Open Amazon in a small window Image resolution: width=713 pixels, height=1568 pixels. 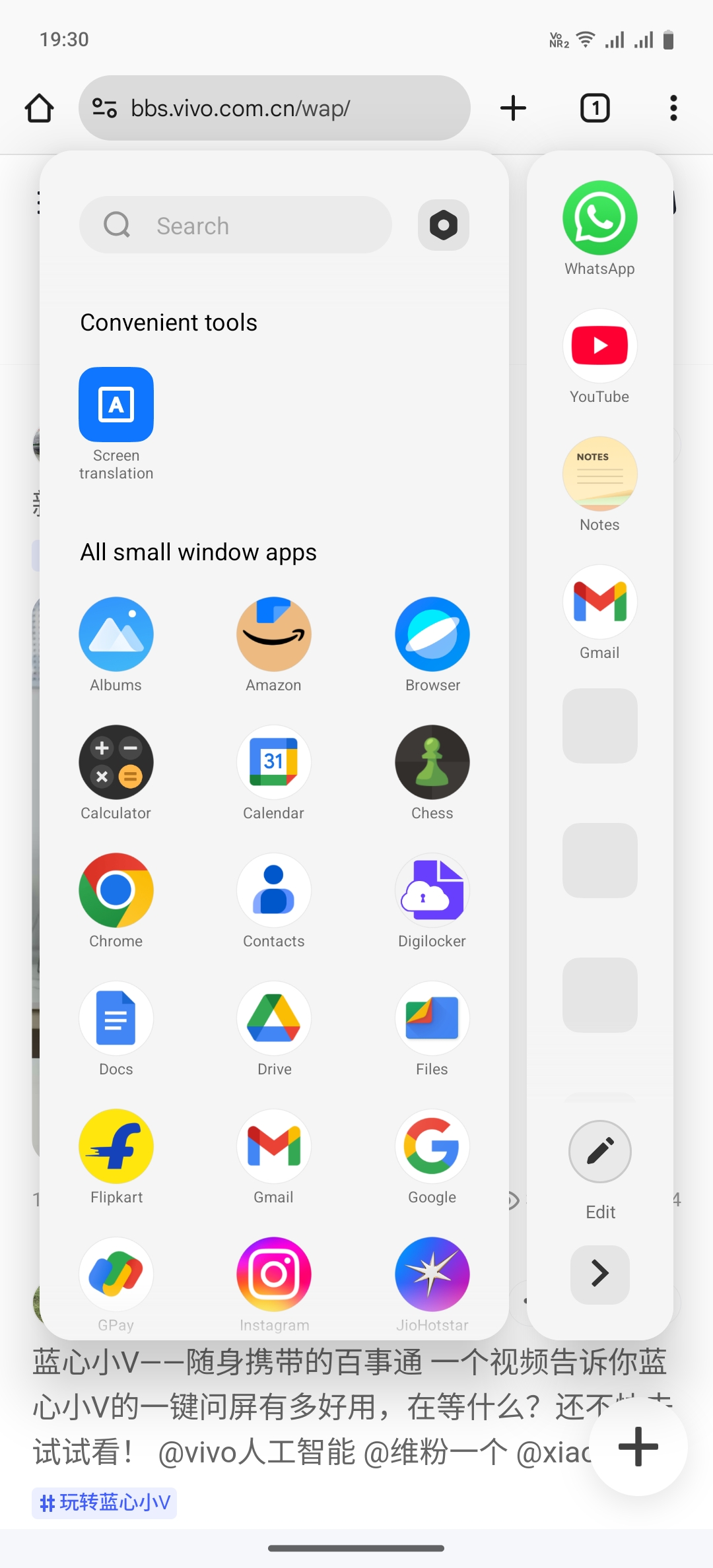coord(274,634)
